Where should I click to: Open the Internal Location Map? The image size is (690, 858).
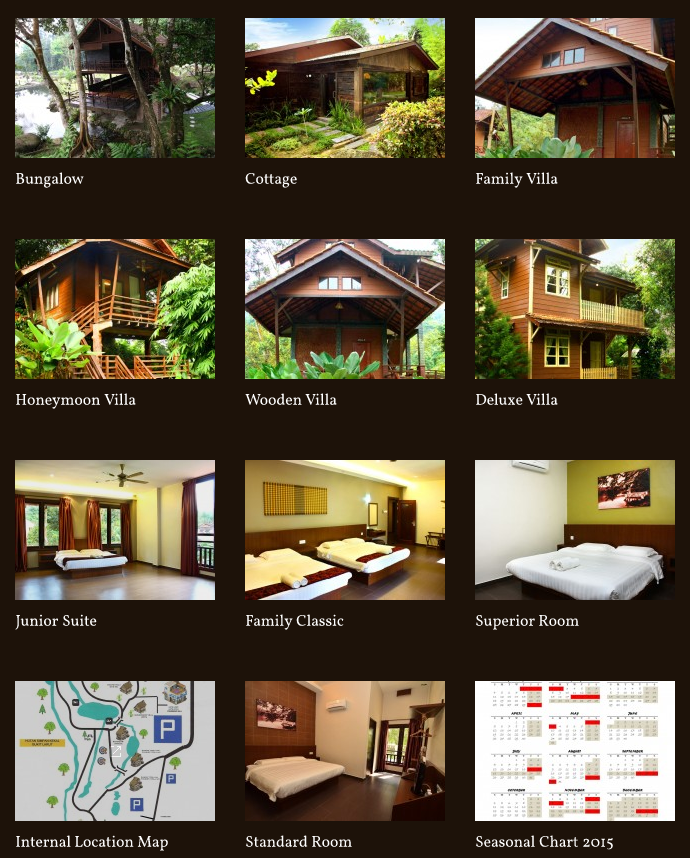(115, 751)
